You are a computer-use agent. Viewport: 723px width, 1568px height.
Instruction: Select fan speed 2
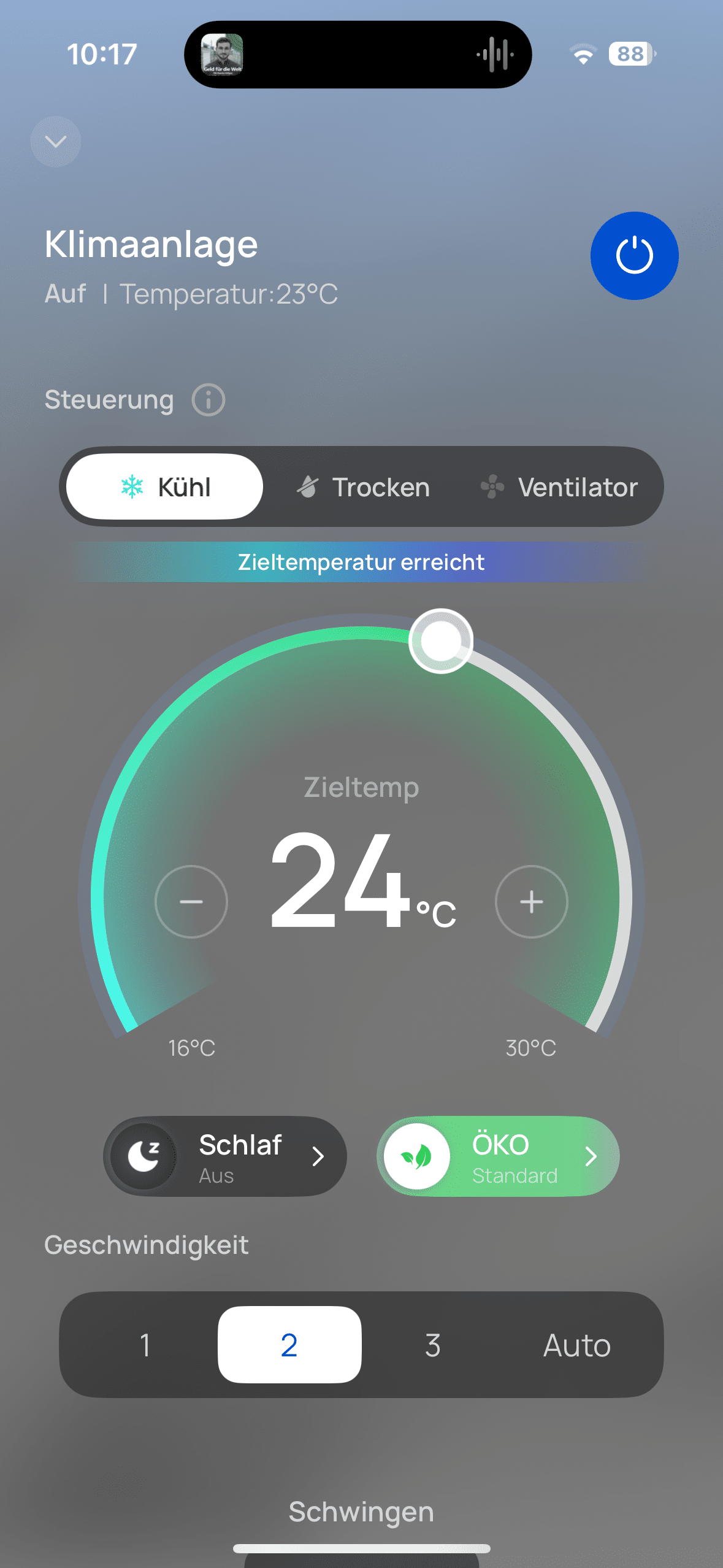(289, 1345)
